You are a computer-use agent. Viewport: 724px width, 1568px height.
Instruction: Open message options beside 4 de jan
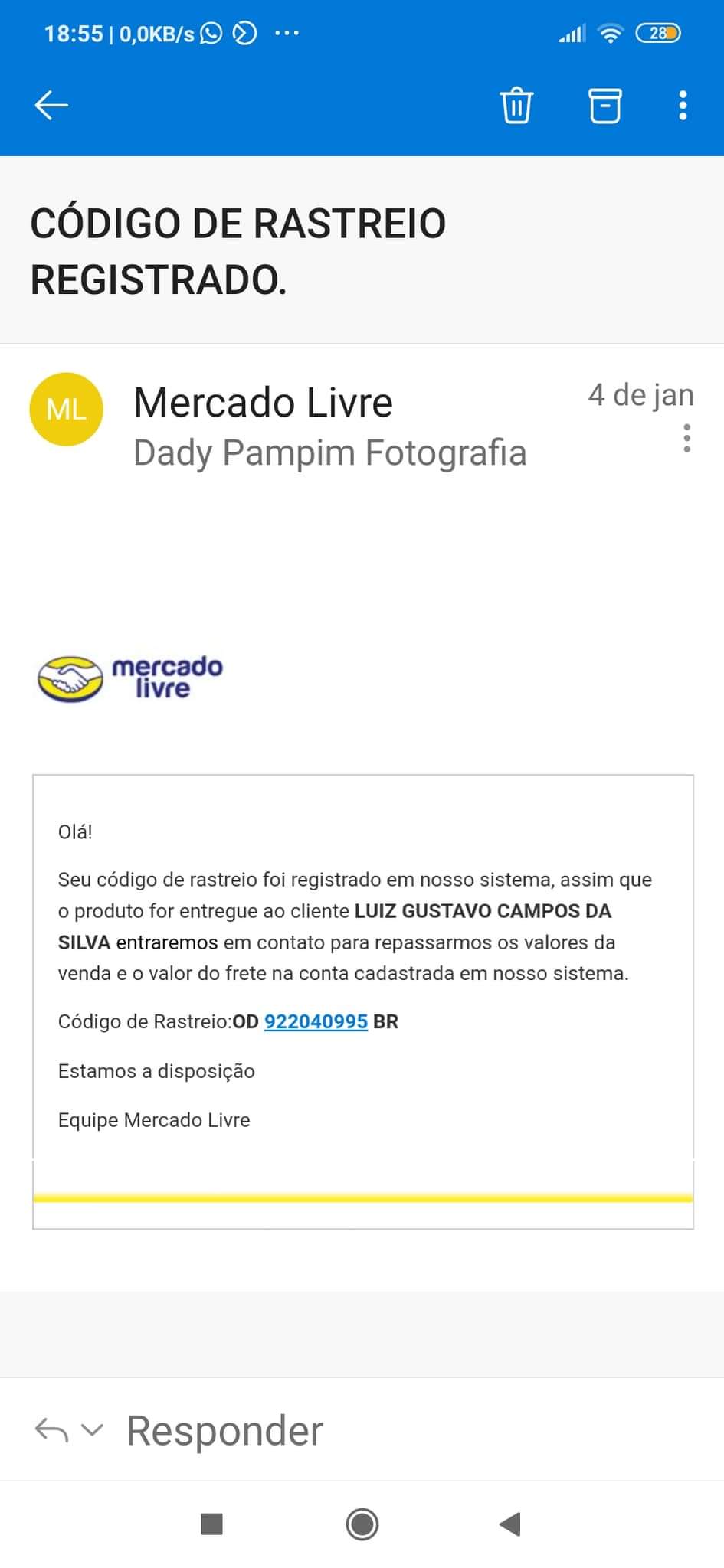coord(686,438)
